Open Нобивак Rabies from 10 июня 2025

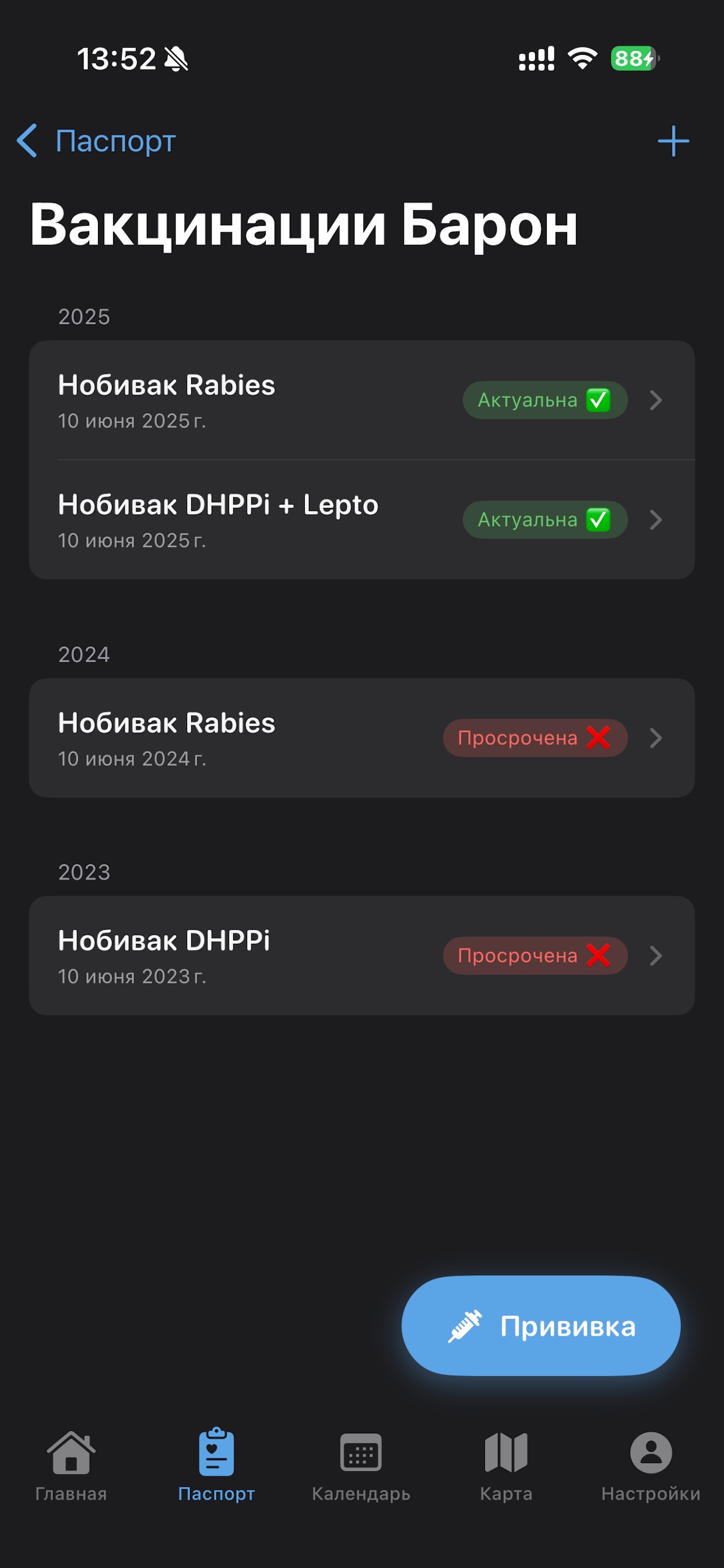[x=361, y=400]
